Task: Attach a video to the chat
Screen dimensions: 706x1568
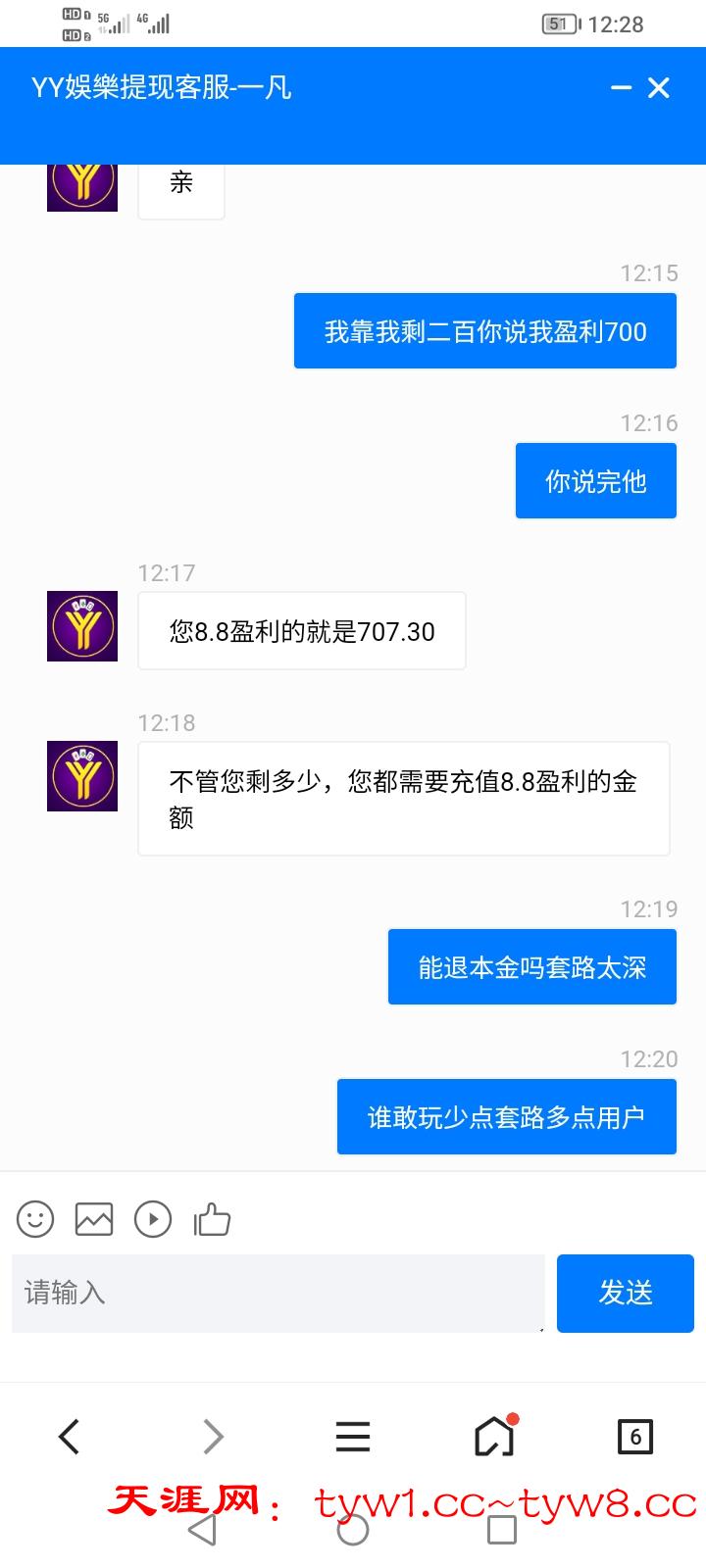Action: pyautogui.click(x=153, y=1219)
